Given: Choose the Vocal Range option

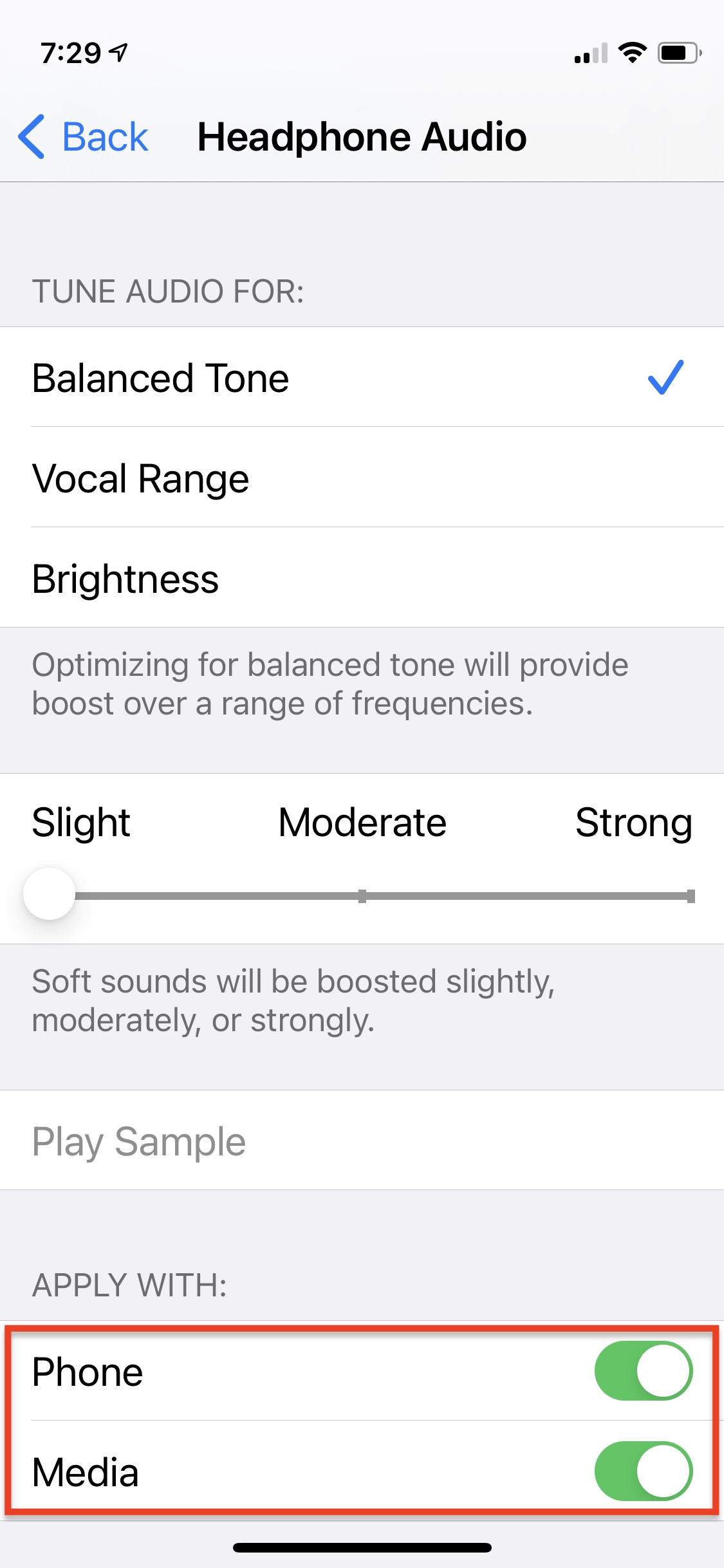Looking at the screenshot, I should pyautogui.click(x=362, y=478).
